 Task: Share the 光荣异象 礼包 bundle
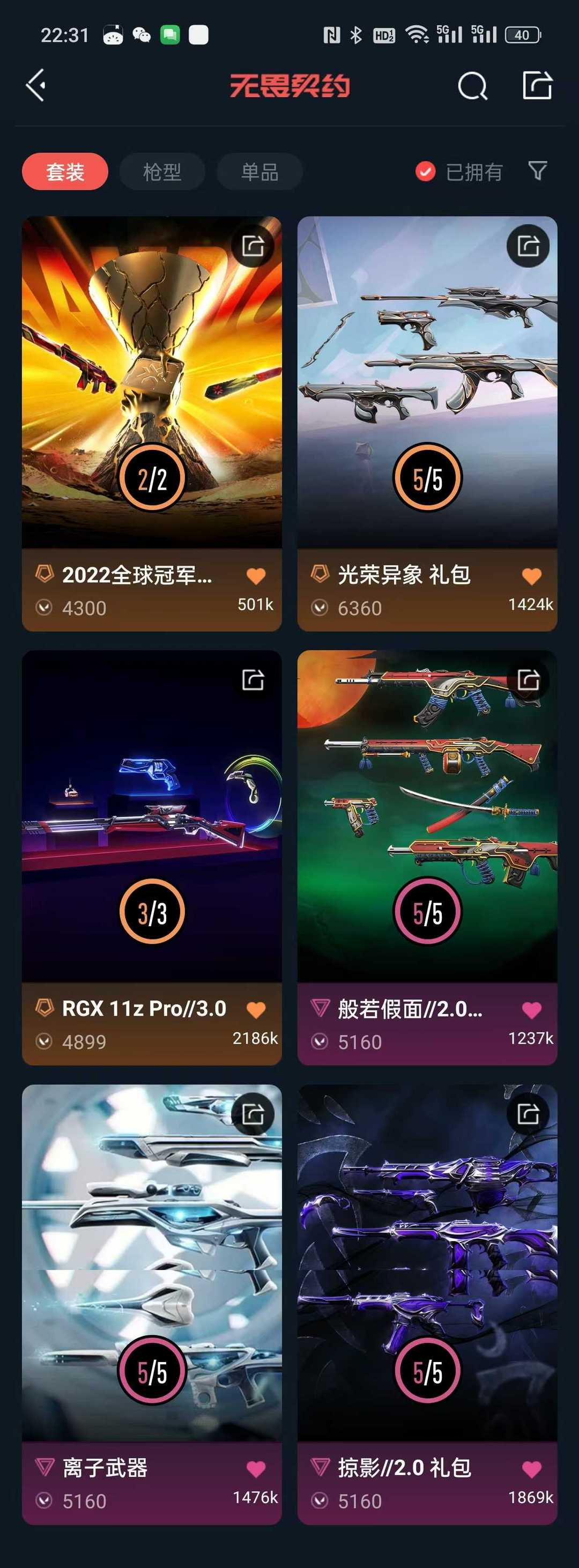pyautogui.click(x=528, y=246)
